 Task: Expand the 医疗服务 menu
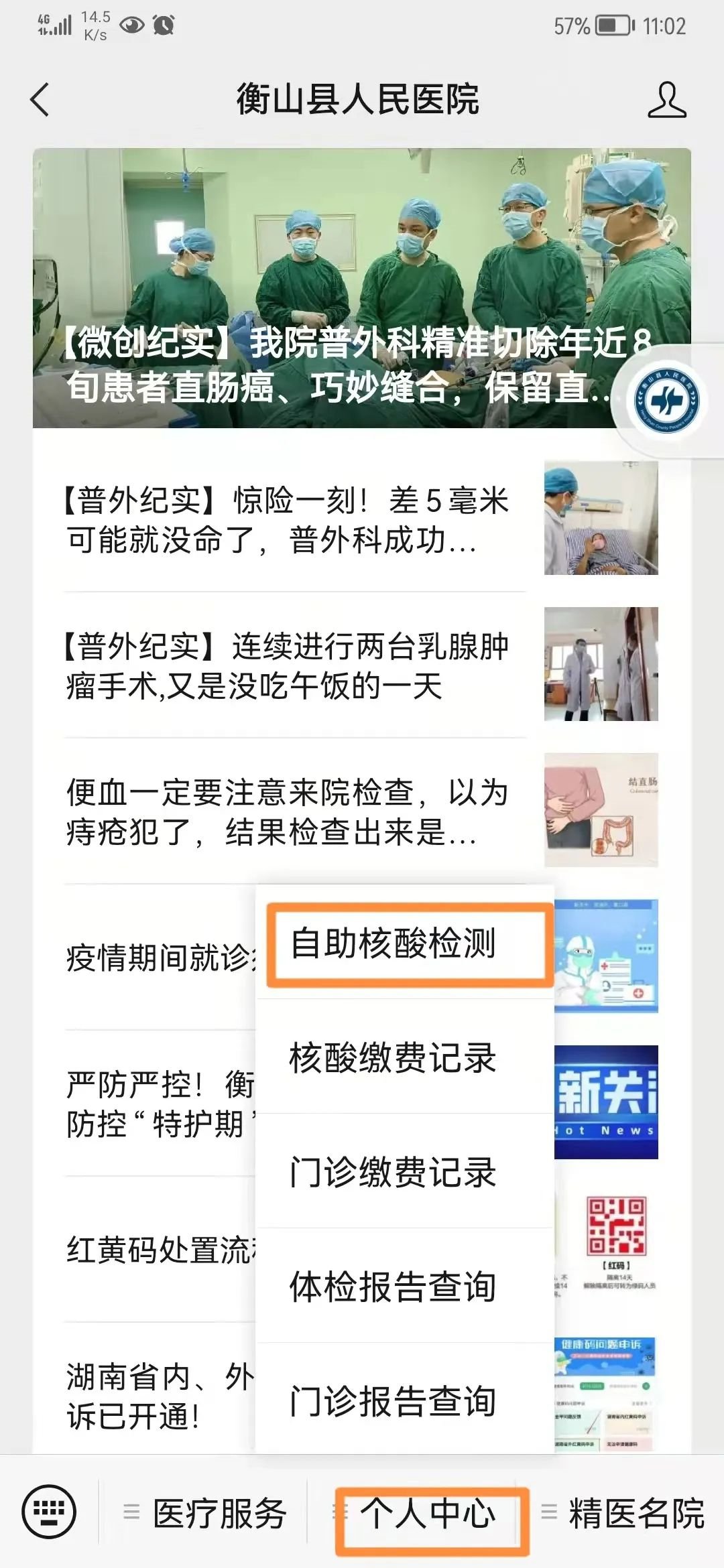coord(208,1513)
